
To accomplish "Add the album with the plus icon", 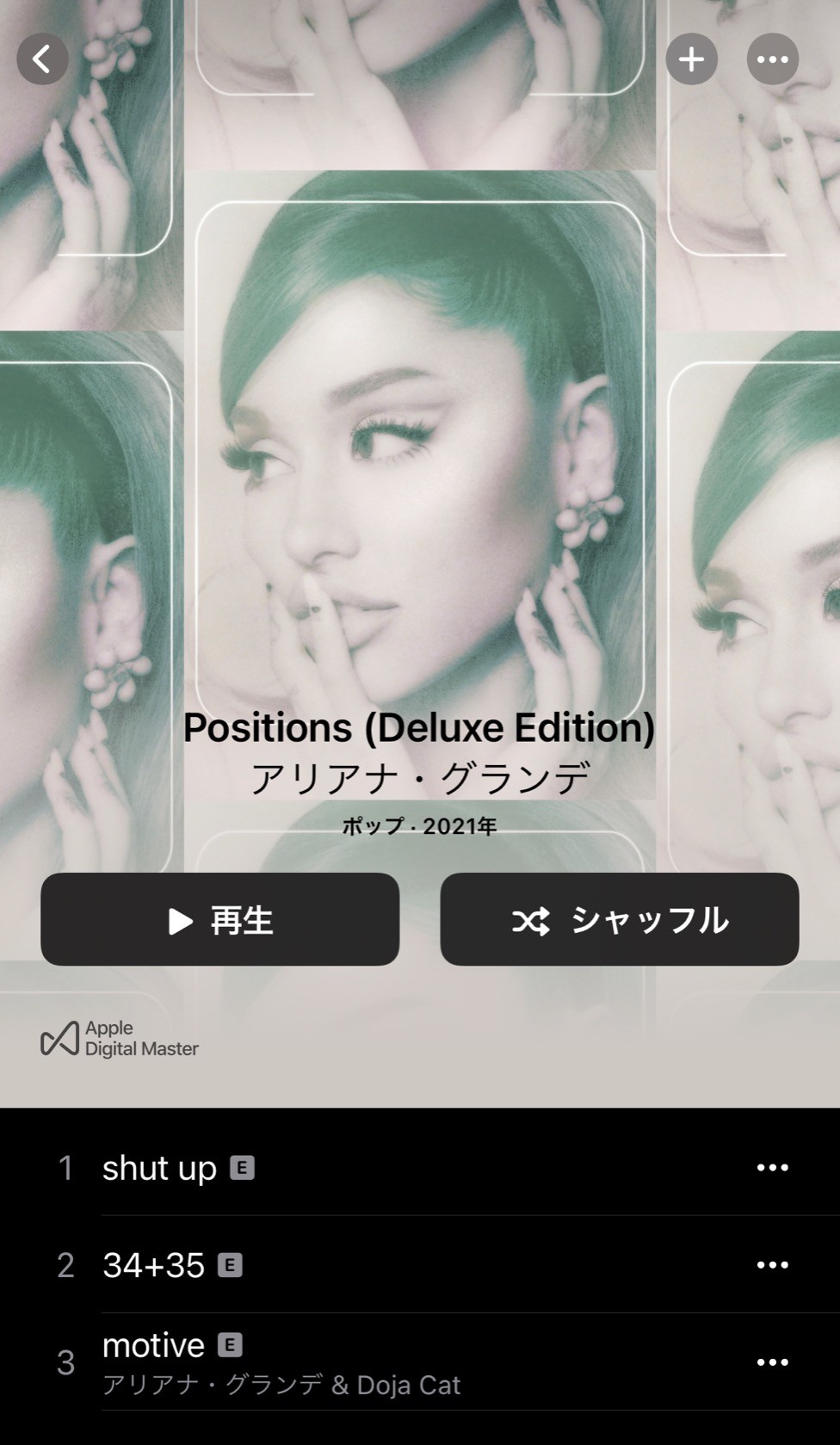I will tap(691, 59).
